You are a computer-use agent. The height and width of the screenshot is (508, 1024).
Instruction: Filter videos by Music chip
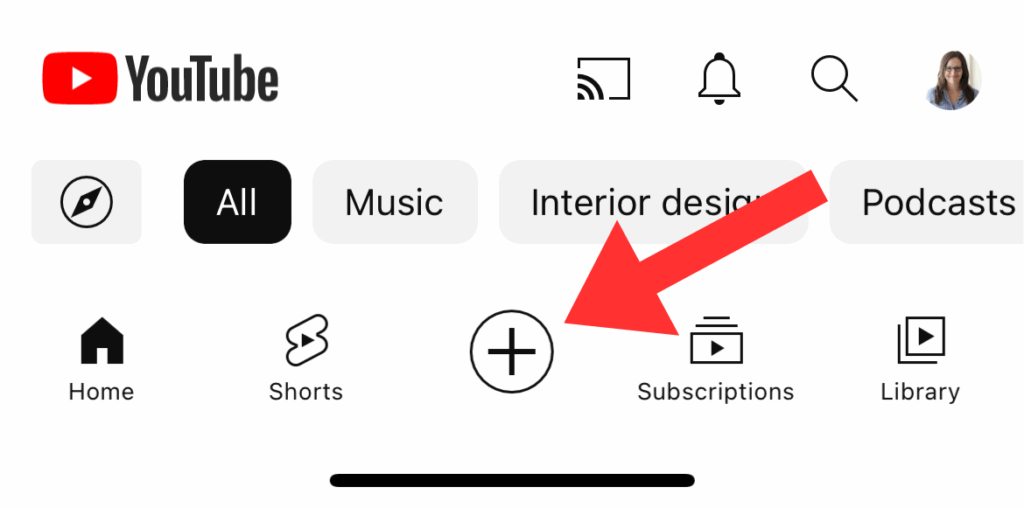pos(394,202)
